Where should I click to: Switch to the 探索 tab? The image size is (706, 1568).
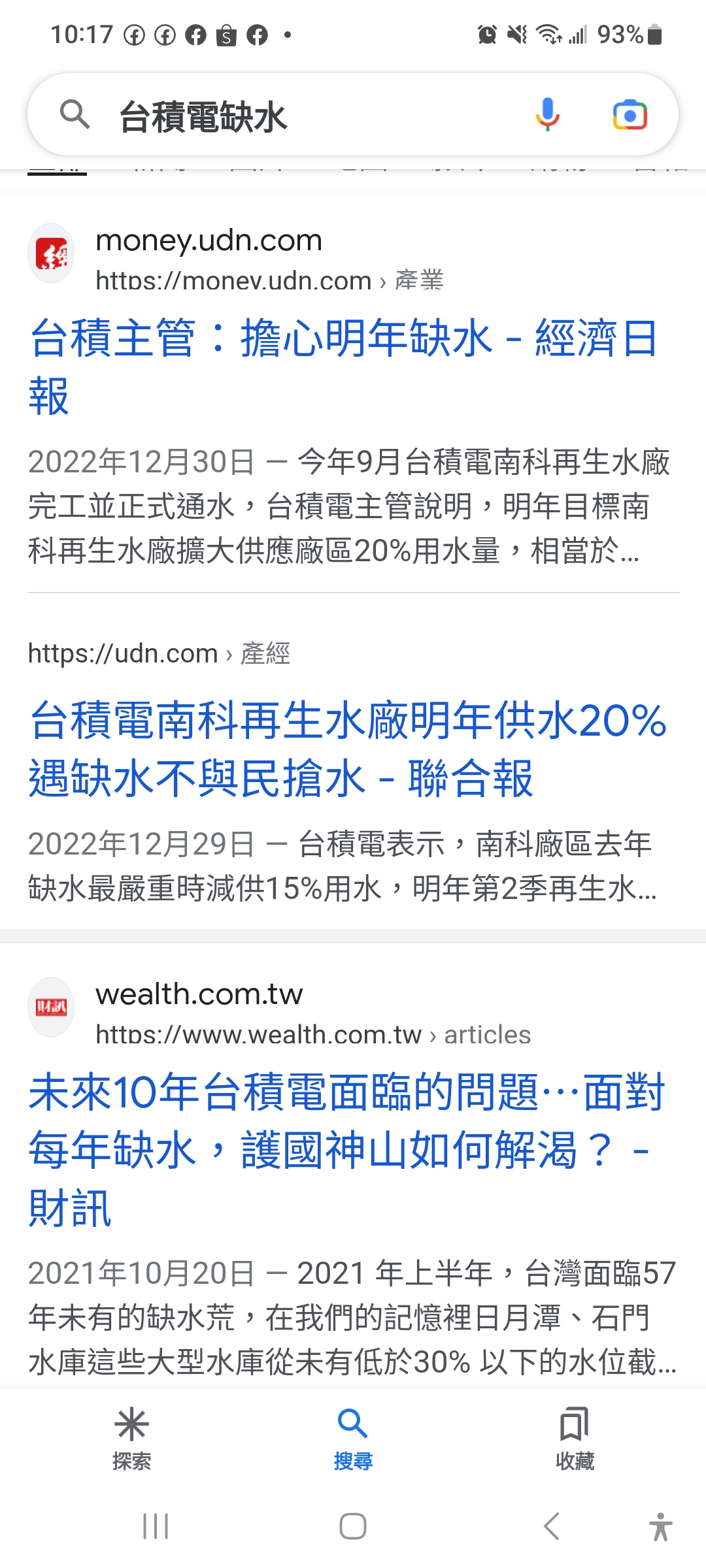click(131, 1439)
